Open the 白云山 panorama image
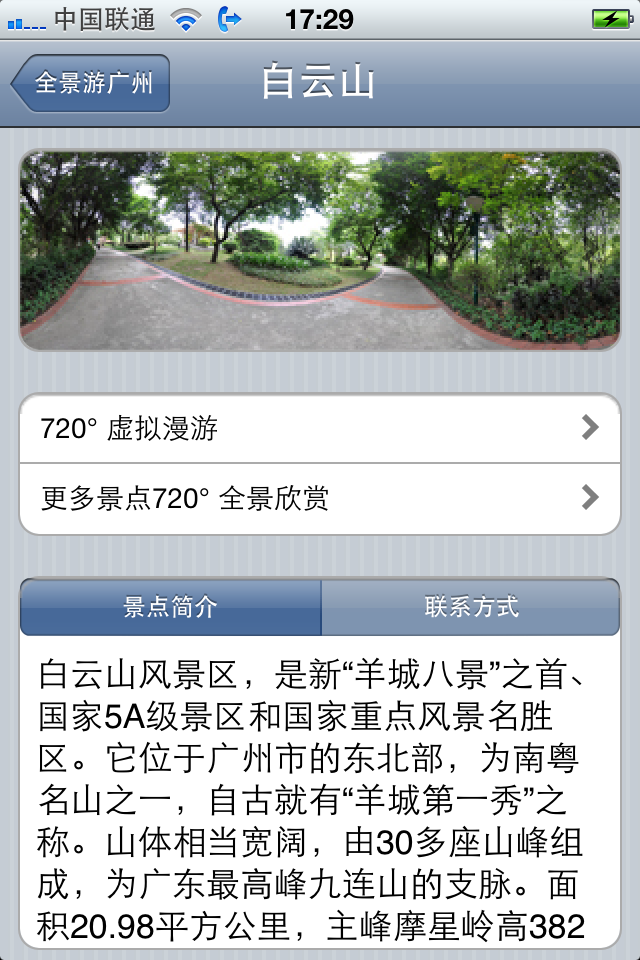Screen dimensions: 640x960 [x=320, y=250]
